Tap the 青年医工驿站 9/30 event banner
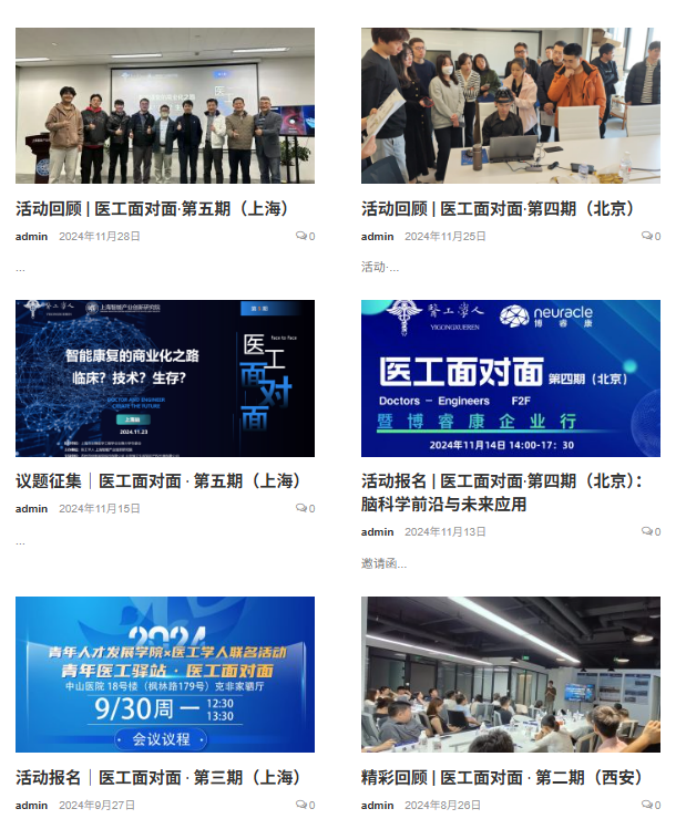This screenshot has width=676, height=820. coord(165,674)
